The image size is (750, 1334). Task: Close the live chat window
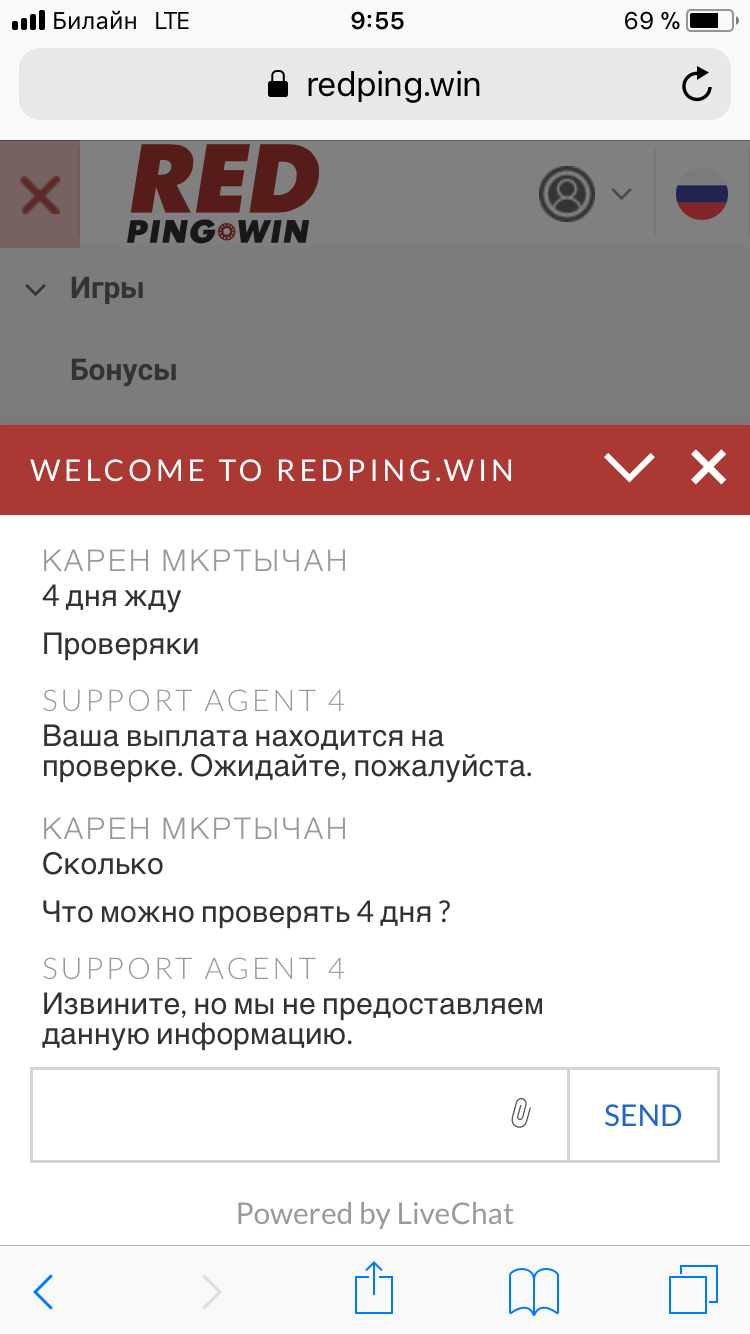(x=708, y=468)
